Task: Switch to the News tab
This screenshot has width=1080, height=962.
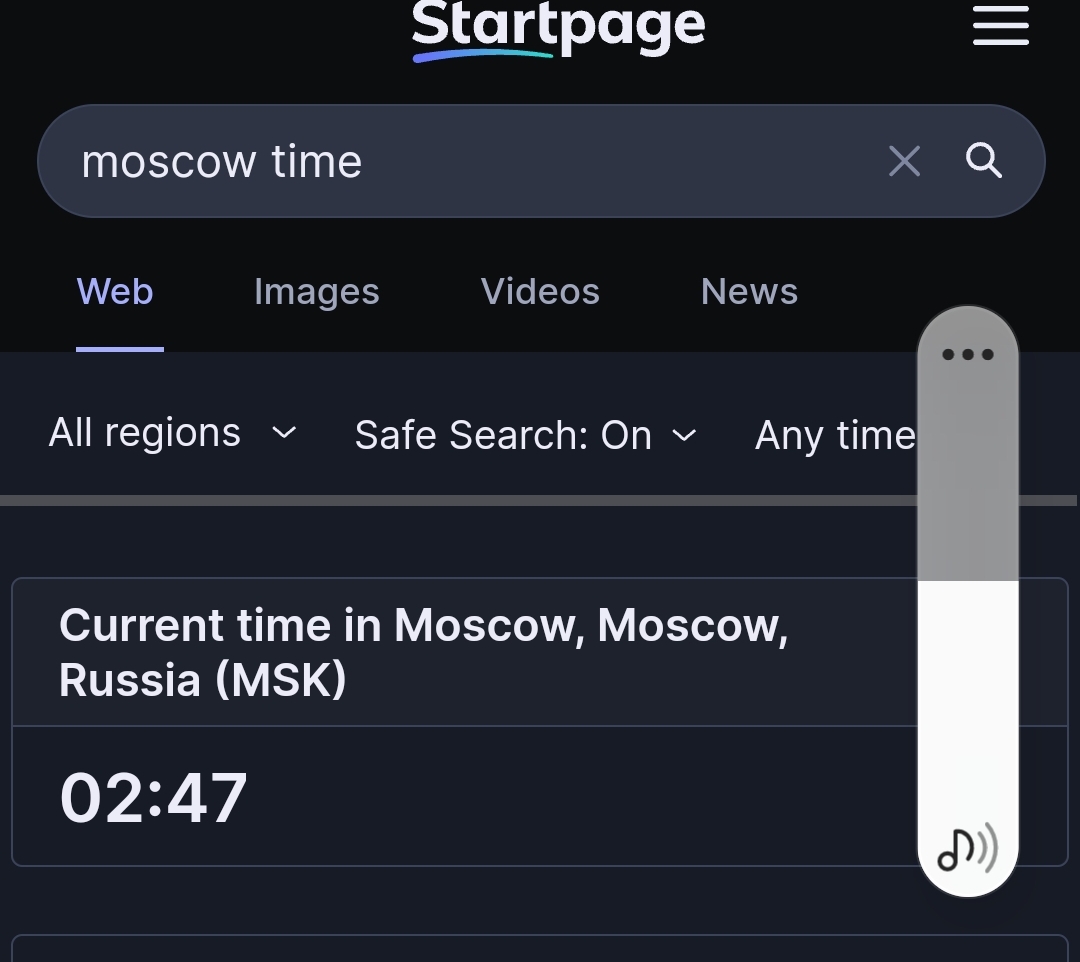Action: [749, 292]
